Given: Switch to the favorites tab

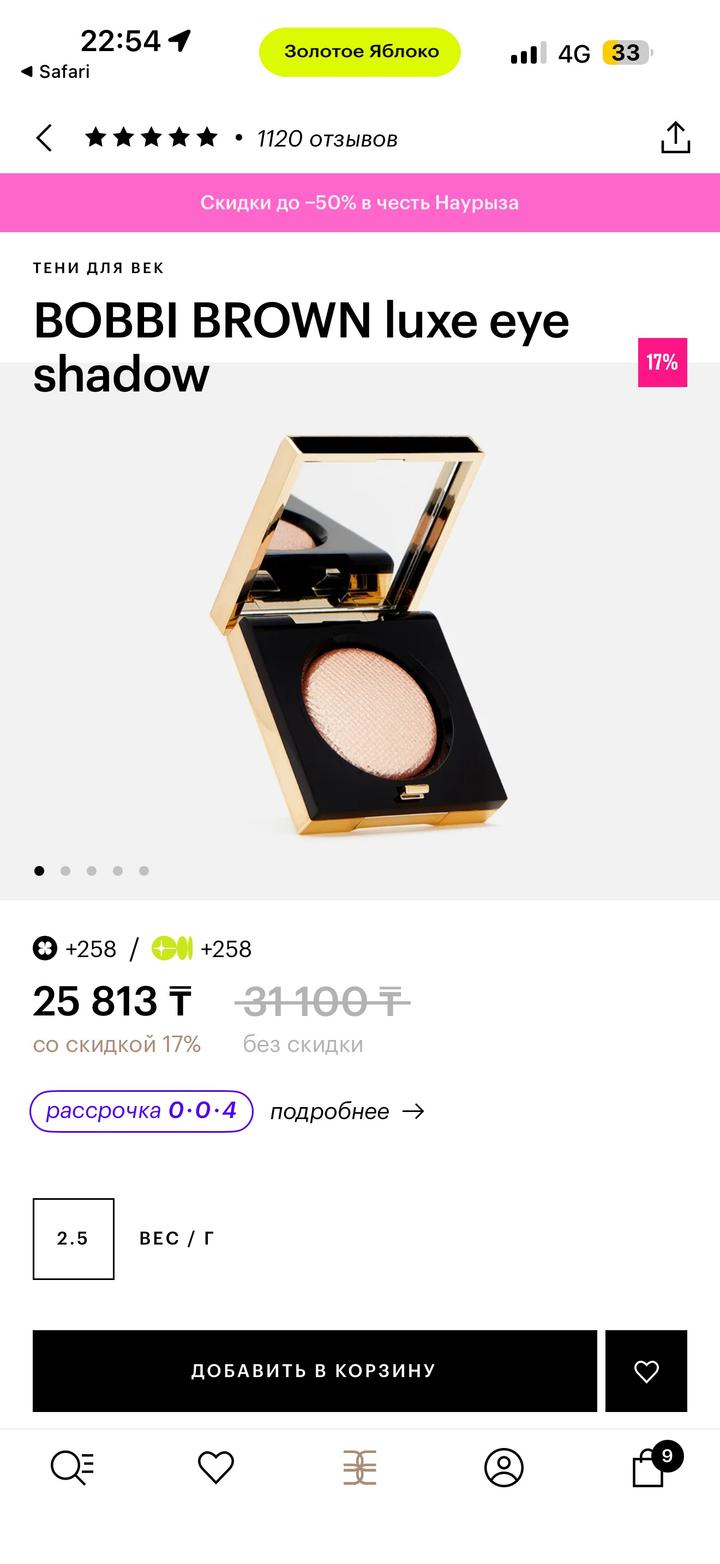Looking at the screenshot, I should coord(215,1467).
